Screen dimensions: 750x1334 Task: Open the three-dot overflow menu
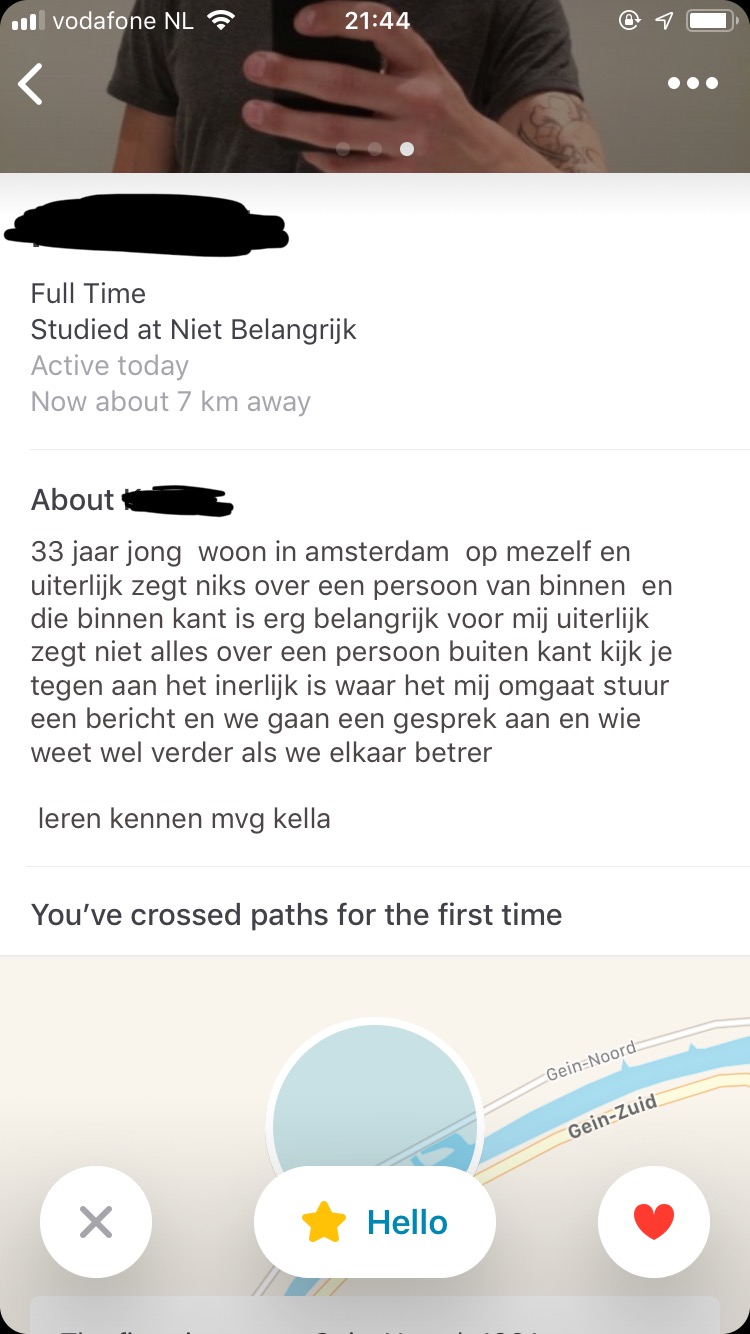pyautogui.click(x=693, y=84)
